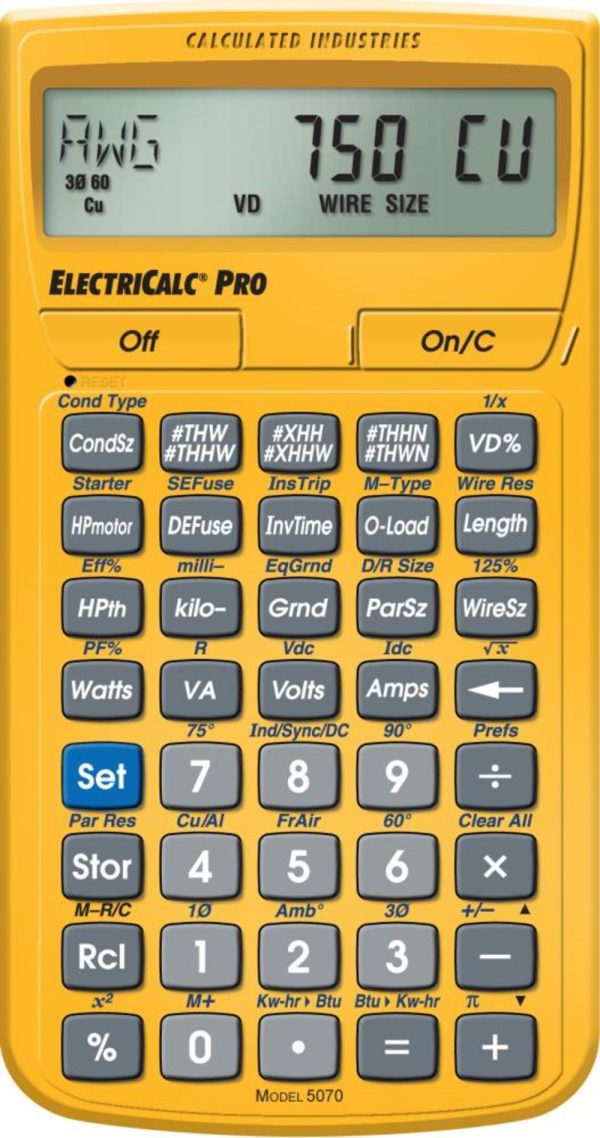600x1138 pixels.
Task: Tap the Amps key
Action: (x=398, y=689)
